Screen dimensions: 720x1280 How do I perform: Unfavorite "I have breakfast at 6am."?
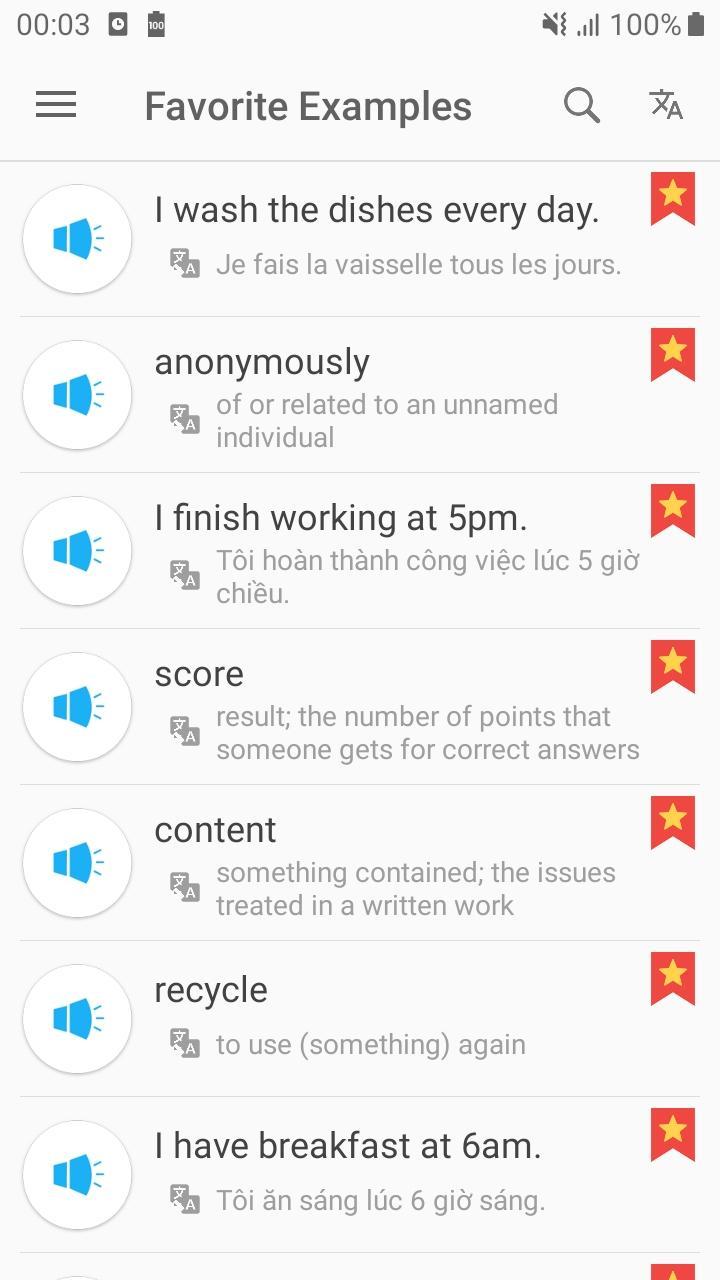coord(673,1134)
